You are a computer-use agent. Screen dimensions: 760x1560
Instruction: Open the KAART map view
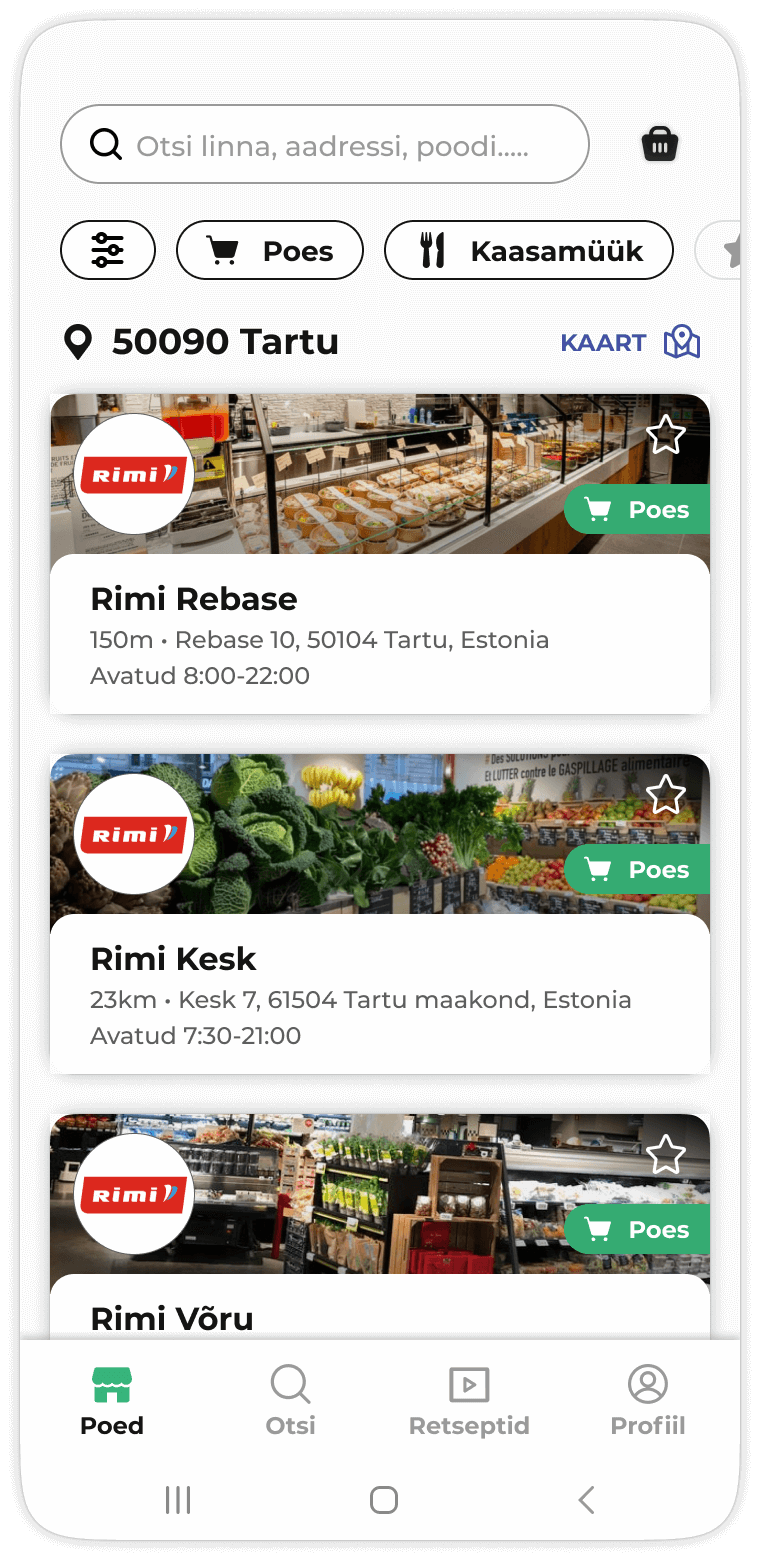[630, 342]
